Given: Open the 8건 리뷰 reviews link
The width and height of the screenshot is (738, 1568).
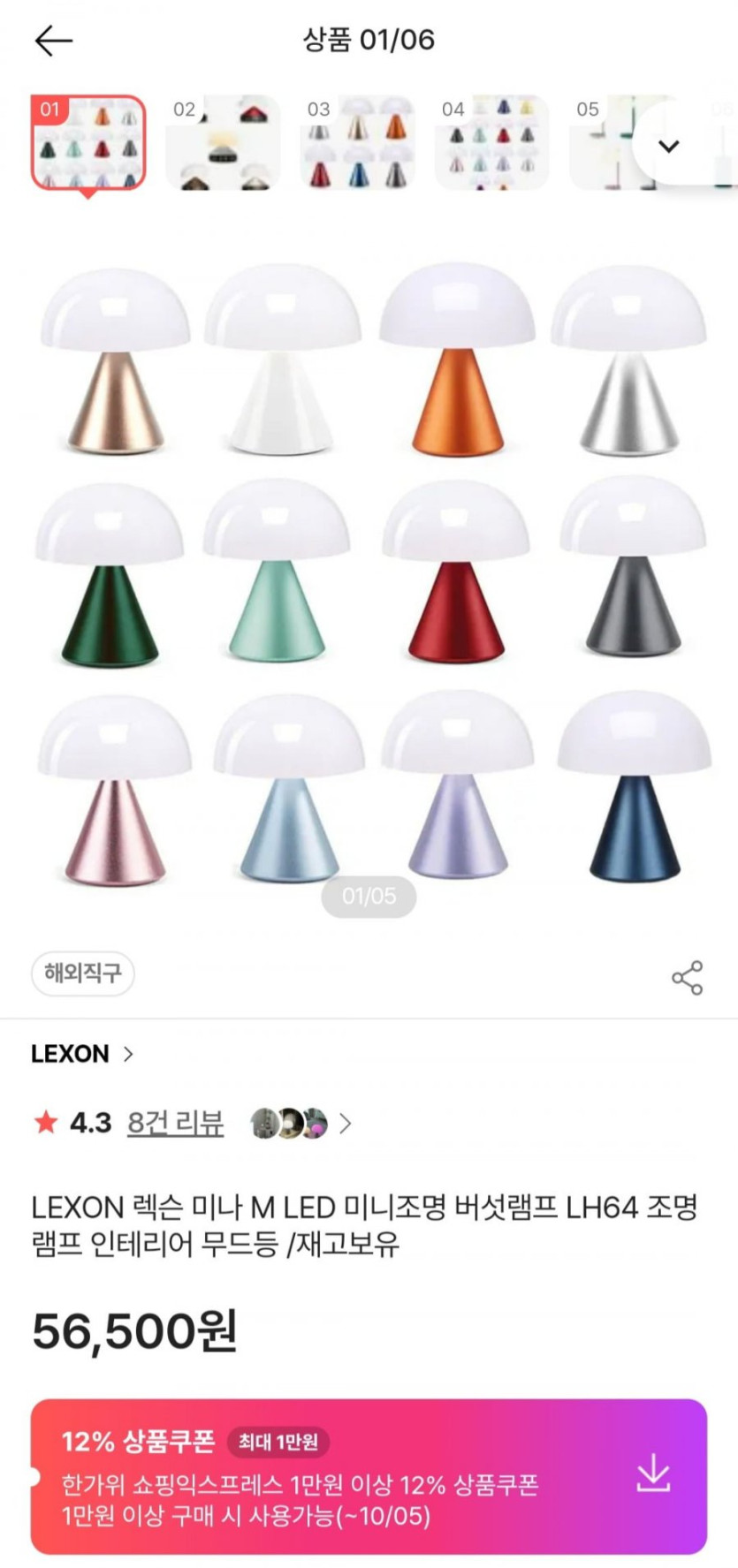Looking at the screenshot, I should click(175, 1124).
